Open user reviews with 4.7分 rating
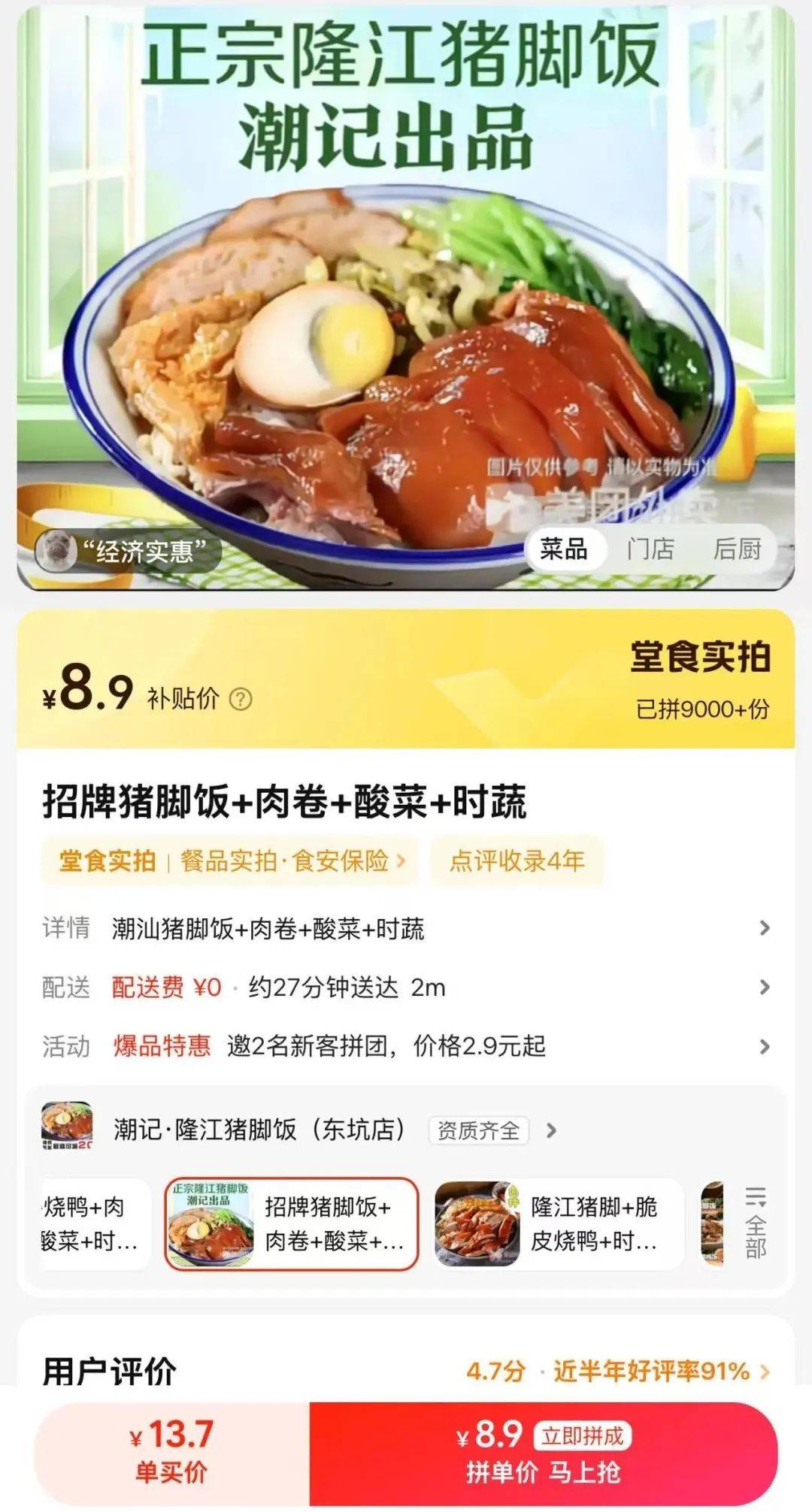812x1512 pixels. [x=617, y=1371]
